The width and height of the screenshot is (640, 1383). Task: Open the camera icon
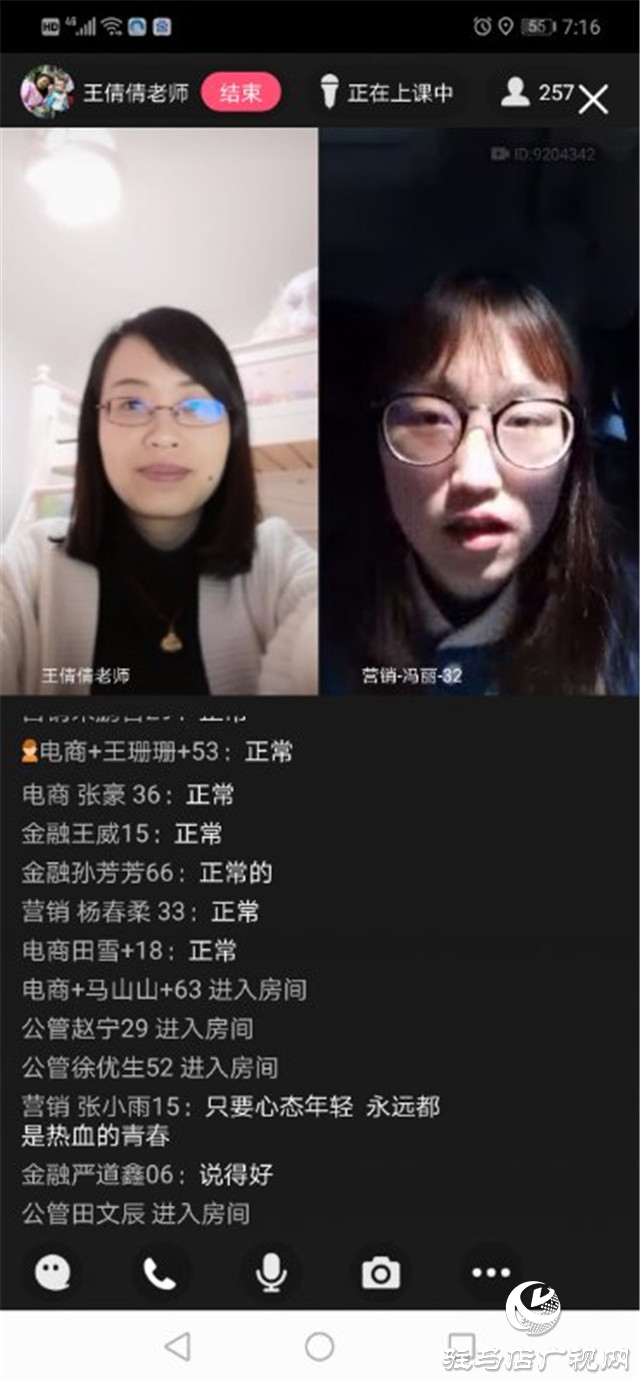(x=380, y=1272)
